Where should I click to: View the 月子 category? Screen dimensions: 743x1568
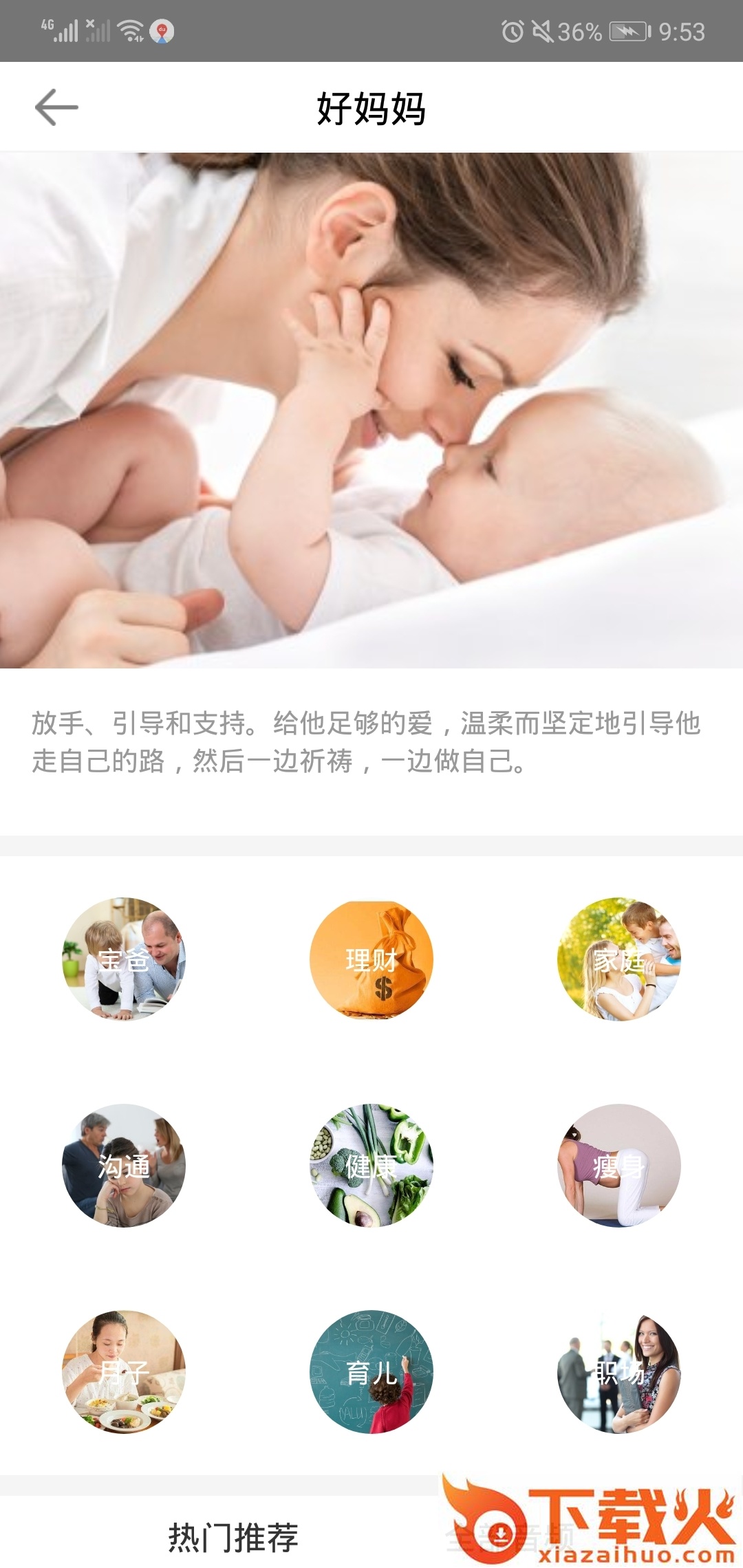coord(124,1372)
